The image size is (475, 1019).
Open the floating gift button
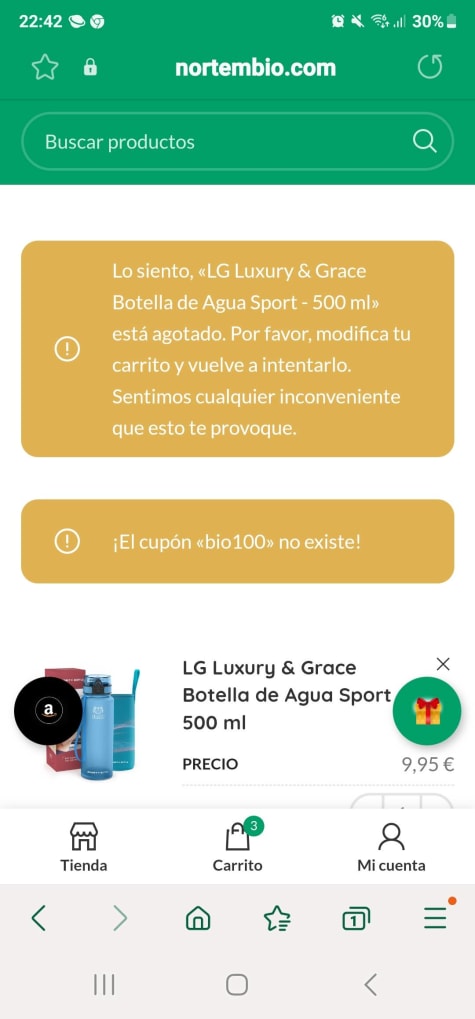427,711
